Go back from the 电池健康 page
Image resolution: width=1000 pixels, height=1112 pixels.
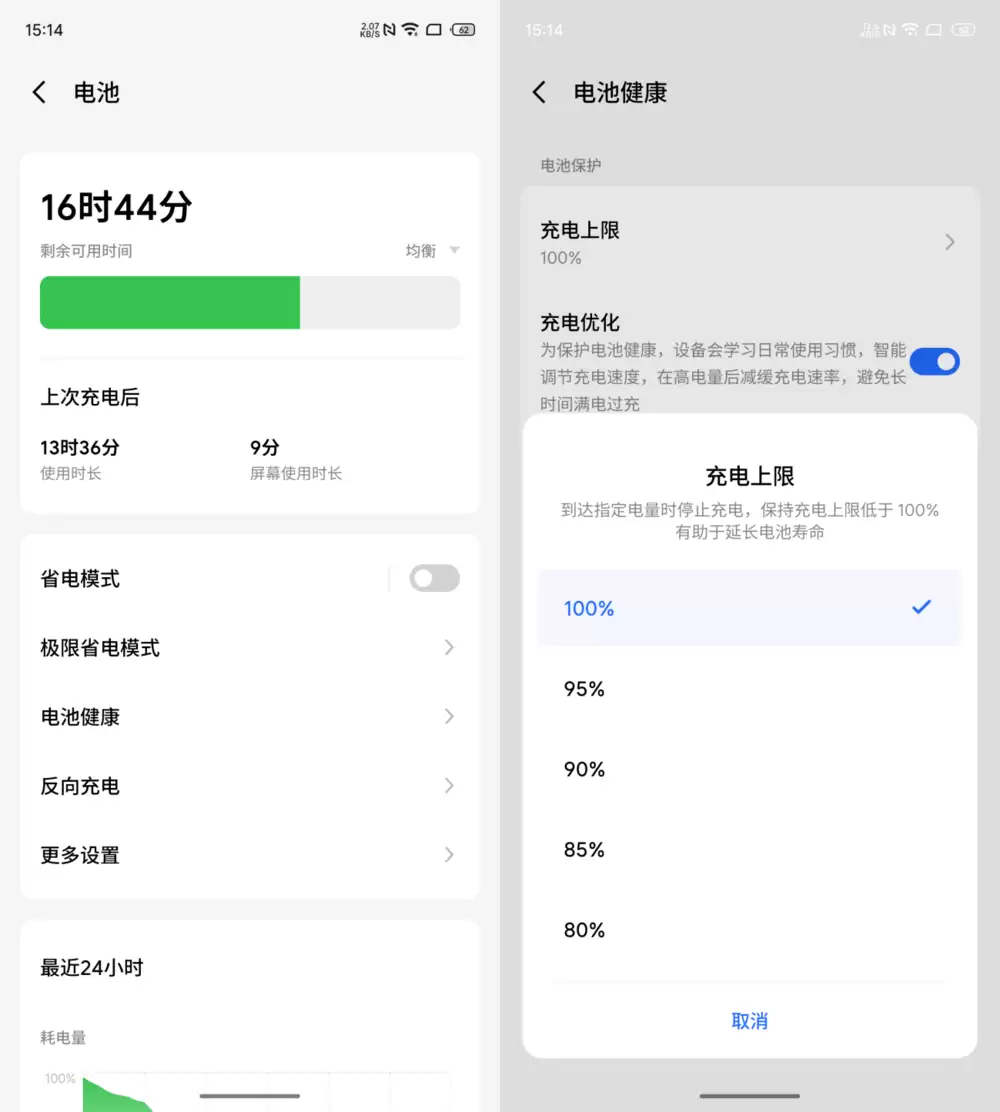click(x=539, y=93)
